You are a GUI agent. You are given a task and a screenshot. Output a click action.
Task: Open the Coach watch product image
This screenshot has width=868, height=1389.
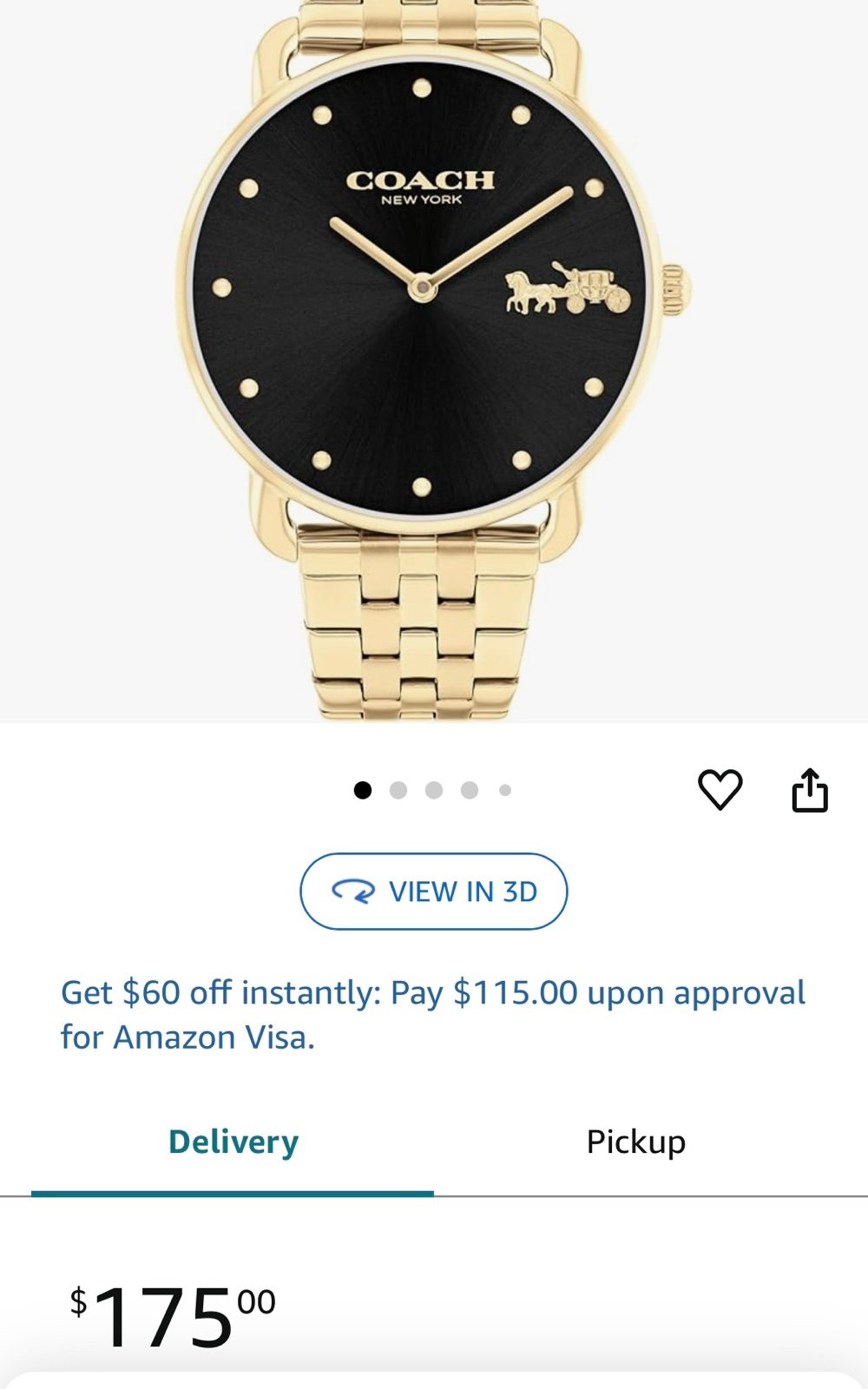click(x=434, y=360)
